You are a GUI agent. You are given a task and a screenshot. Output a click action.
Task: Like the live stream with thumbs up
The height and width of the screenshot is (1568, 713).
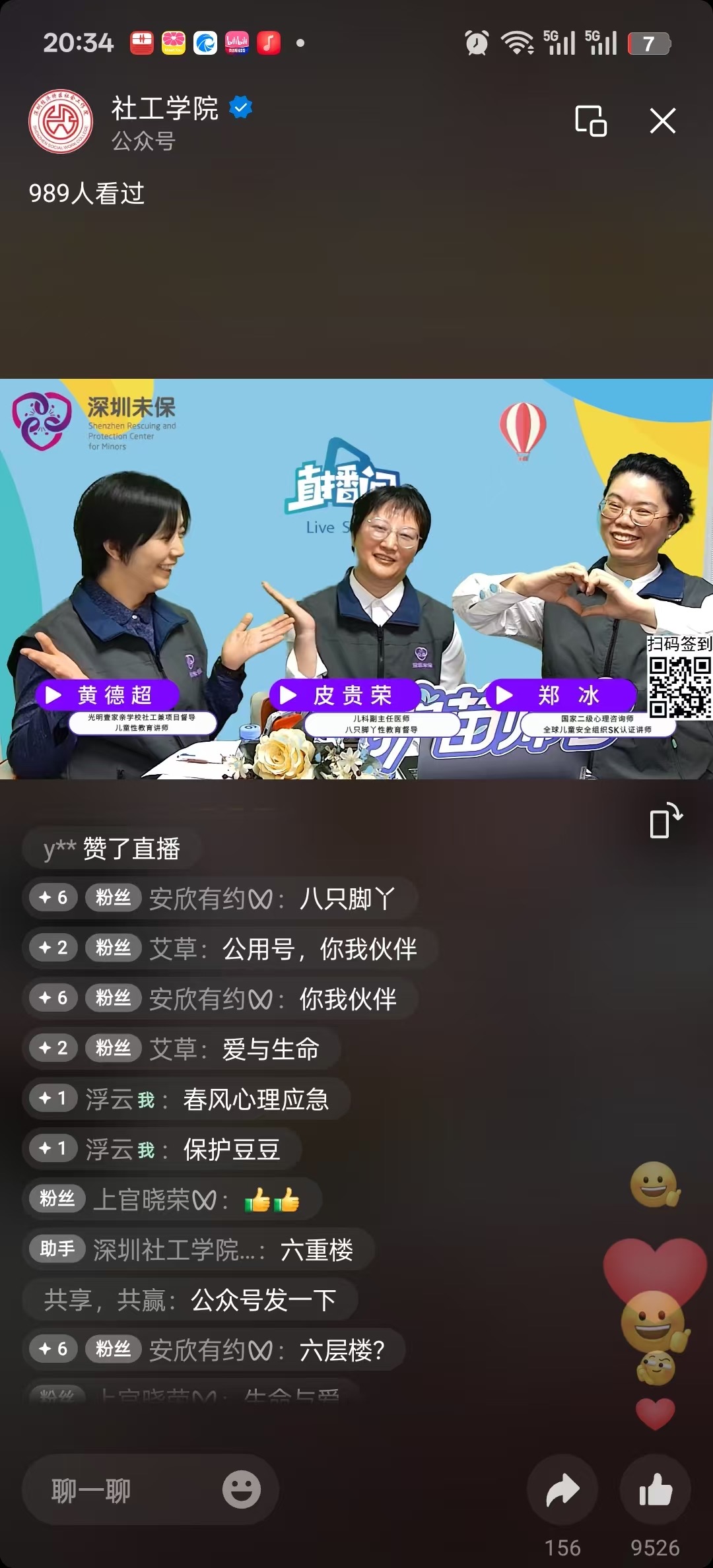[655, 1490]
